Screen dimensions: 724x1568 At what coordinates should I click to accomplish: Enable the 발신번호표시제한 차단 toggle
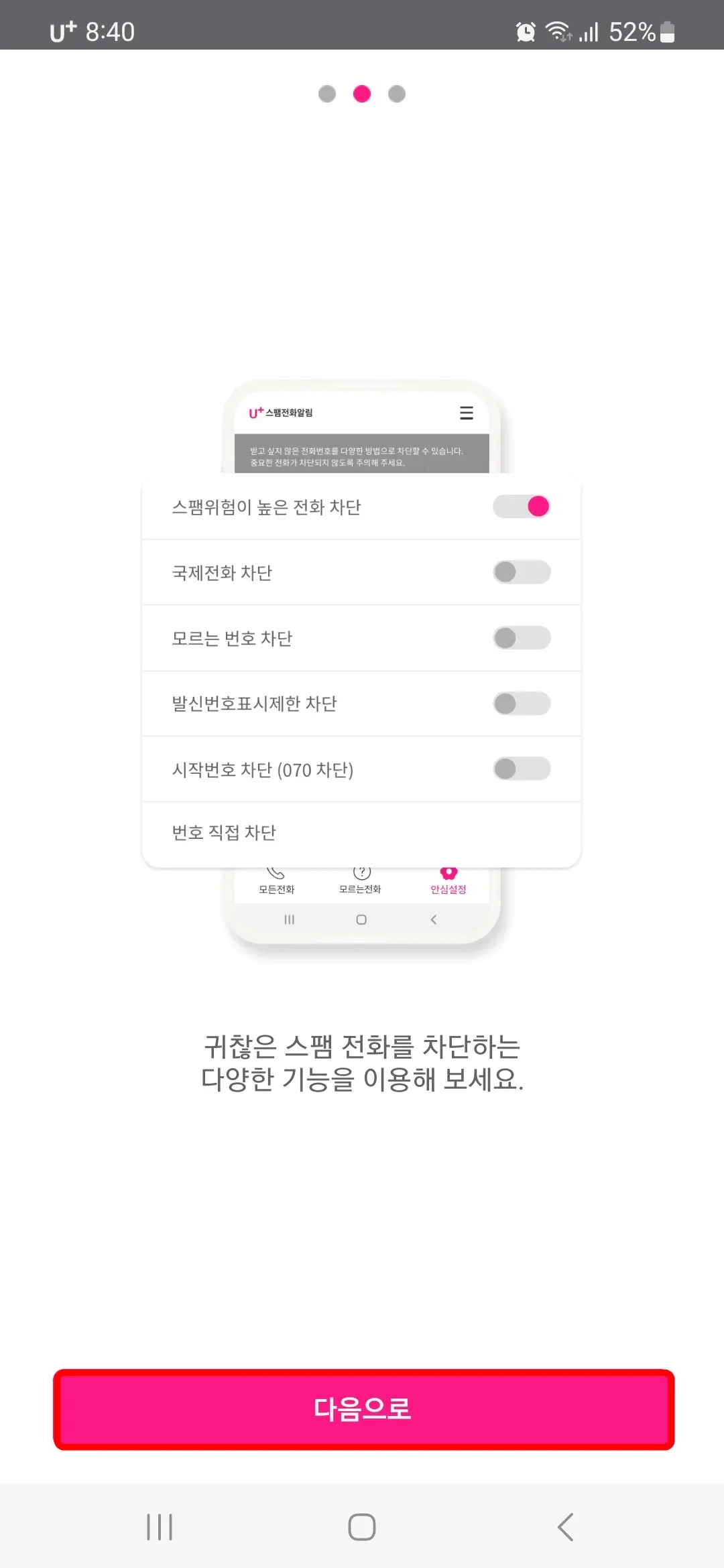pos(522,704)
